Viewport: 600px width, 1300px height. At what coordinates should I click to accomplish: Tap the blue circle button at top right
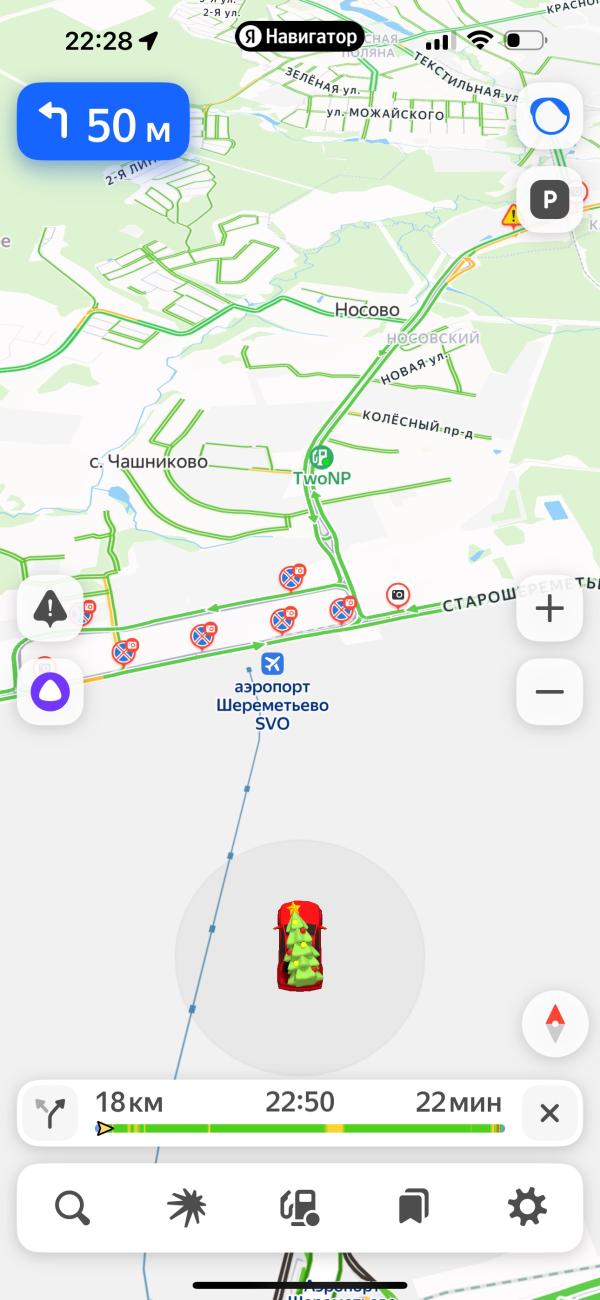tap(549, 117)
